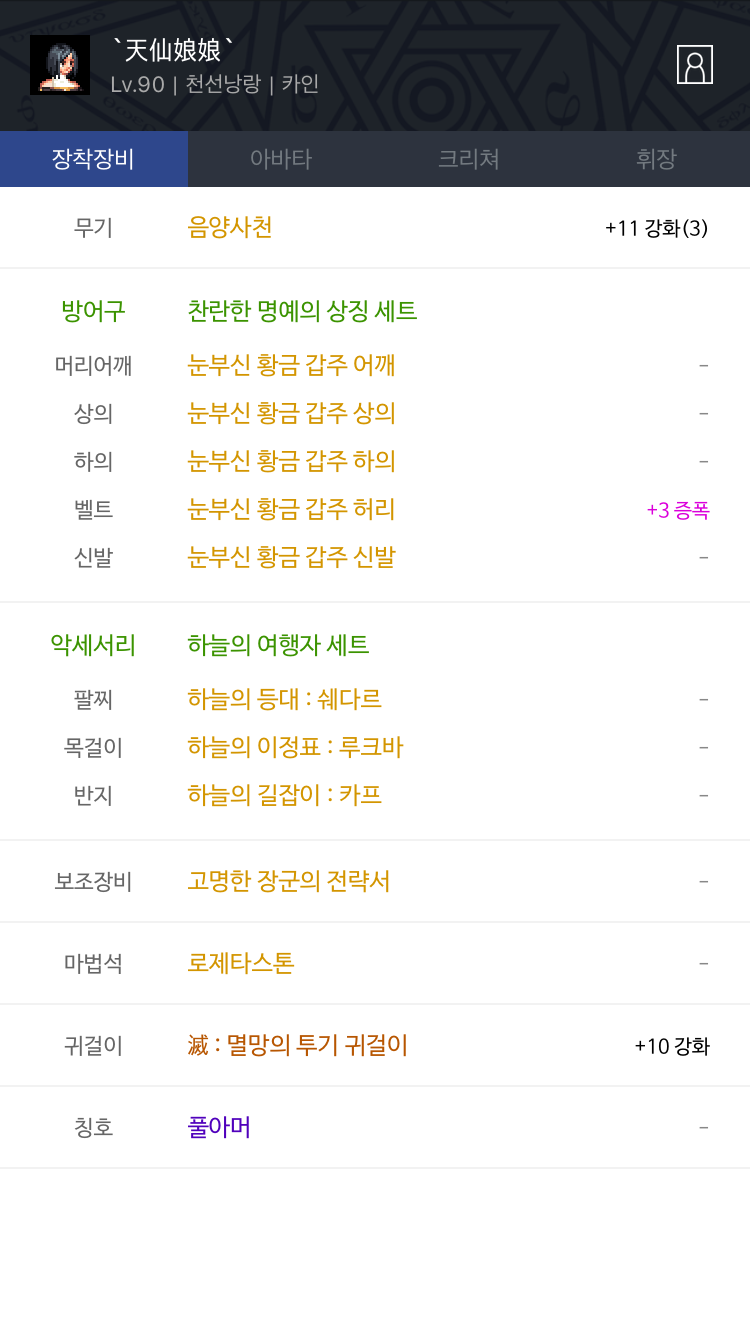Image resolution: width=750 pixels, height=1334 pixels.
Task: View 눈부신 황금 갑주 어깨 details
Action: pos(291,365)
